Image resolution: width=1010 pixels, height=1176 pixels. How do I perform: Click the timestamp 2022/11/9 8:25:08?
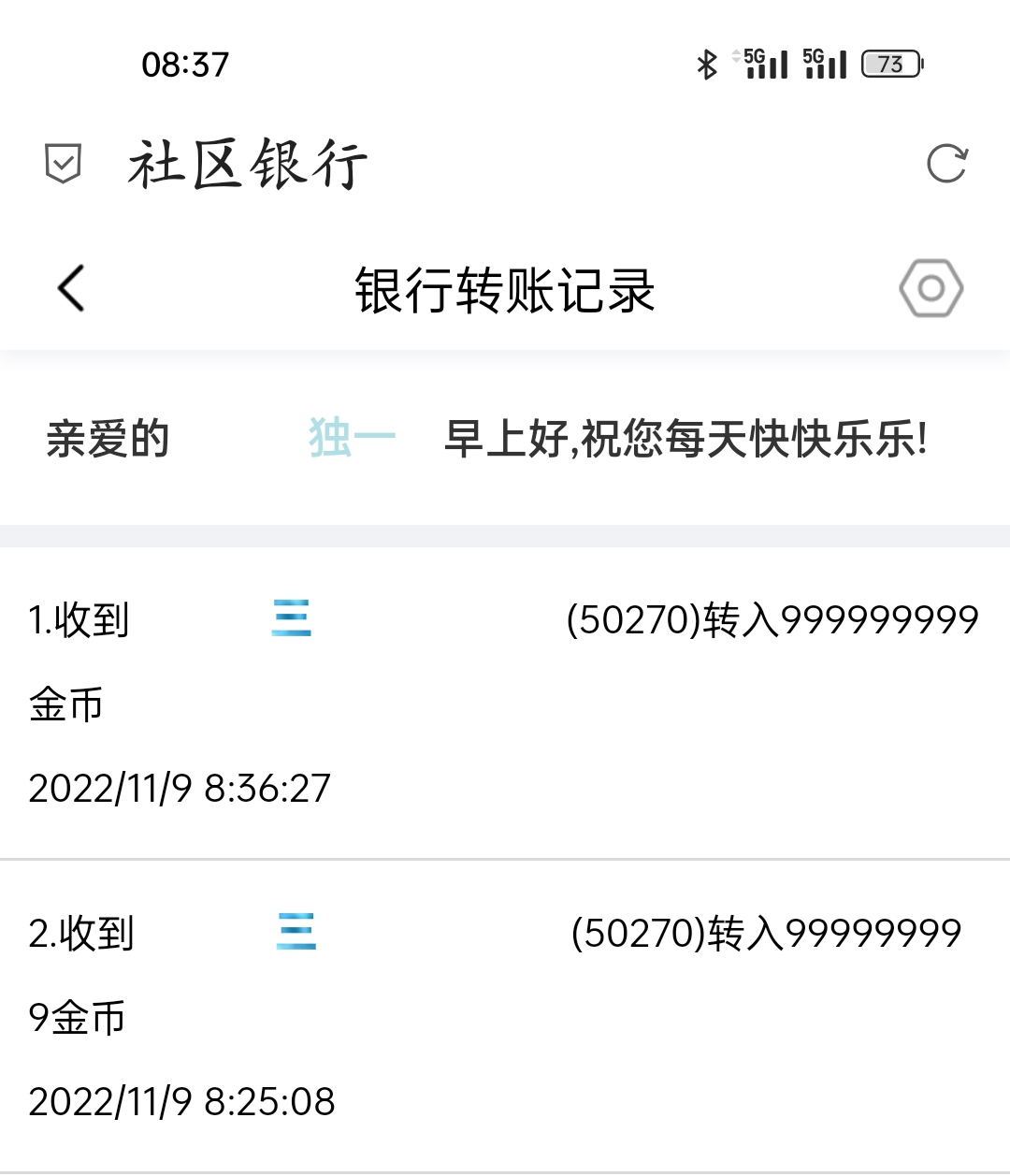coord(180,1102)
